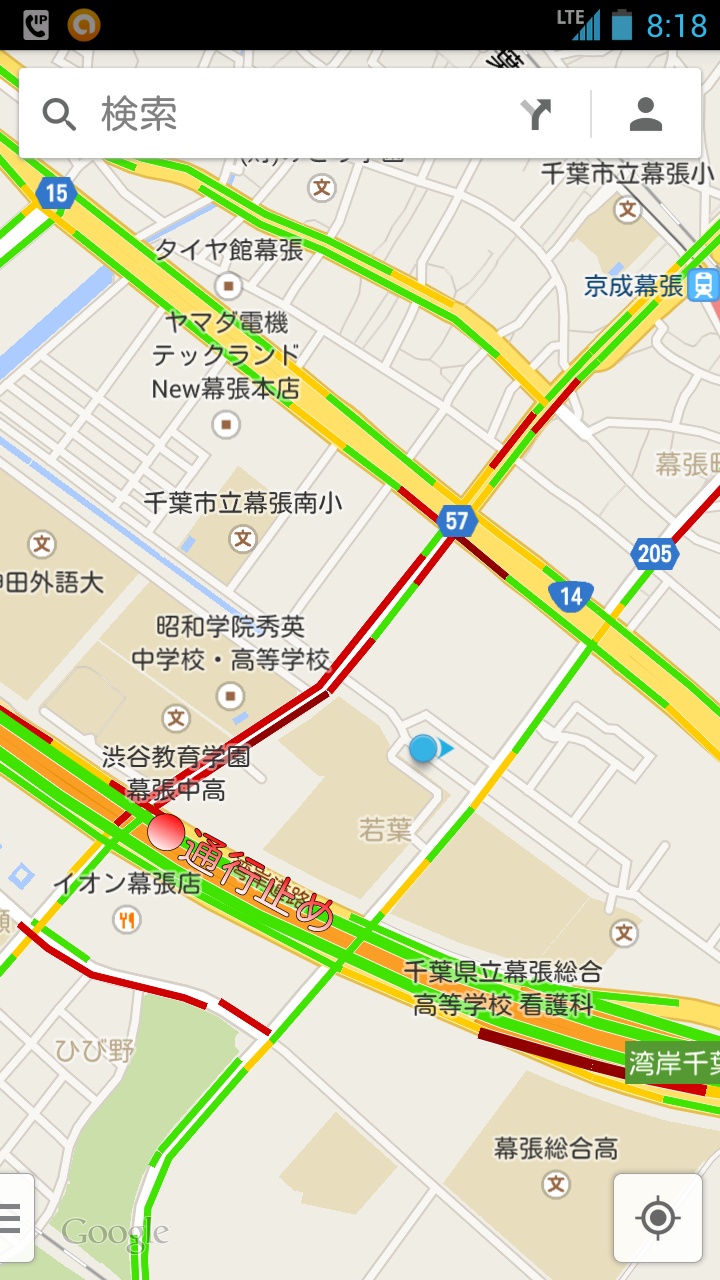
Task: Select the 京成幕張 station marker
Action: tap(704, 285)
